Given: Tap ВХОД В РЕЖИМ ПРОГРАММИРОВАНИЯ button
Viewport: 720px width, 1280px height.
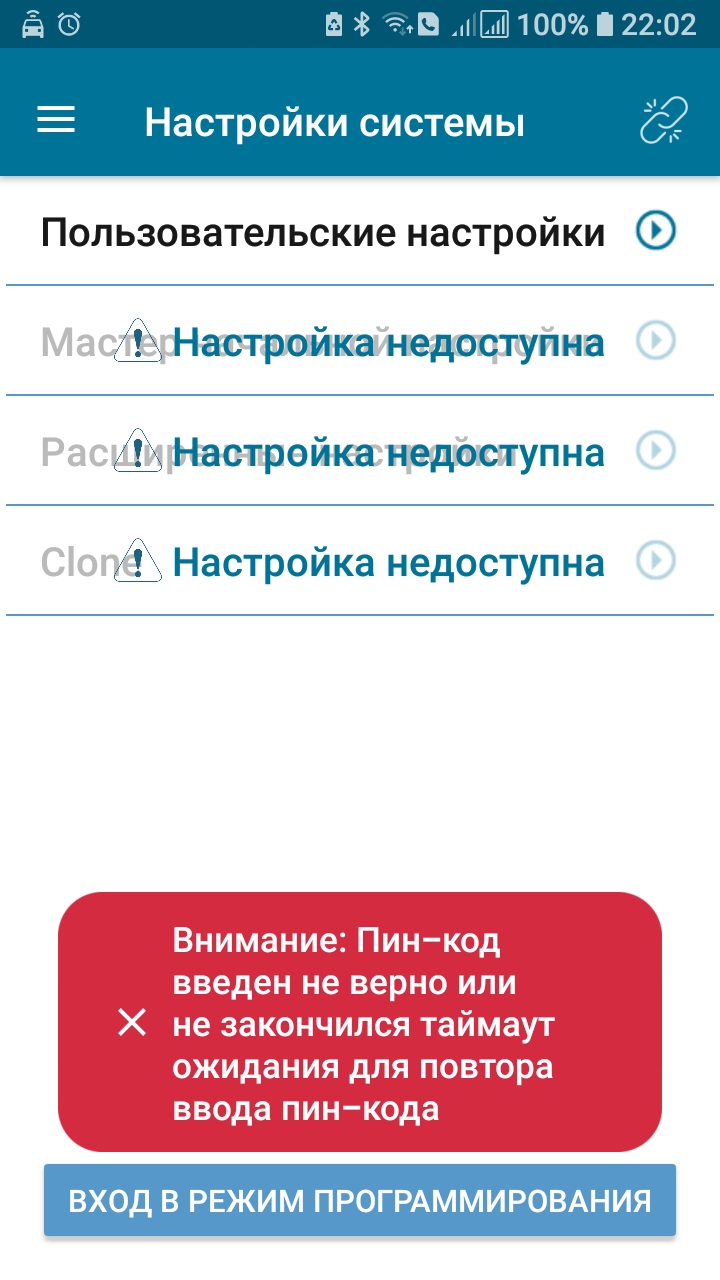Looking at the screenshot, I should (x=360, y=1200).
